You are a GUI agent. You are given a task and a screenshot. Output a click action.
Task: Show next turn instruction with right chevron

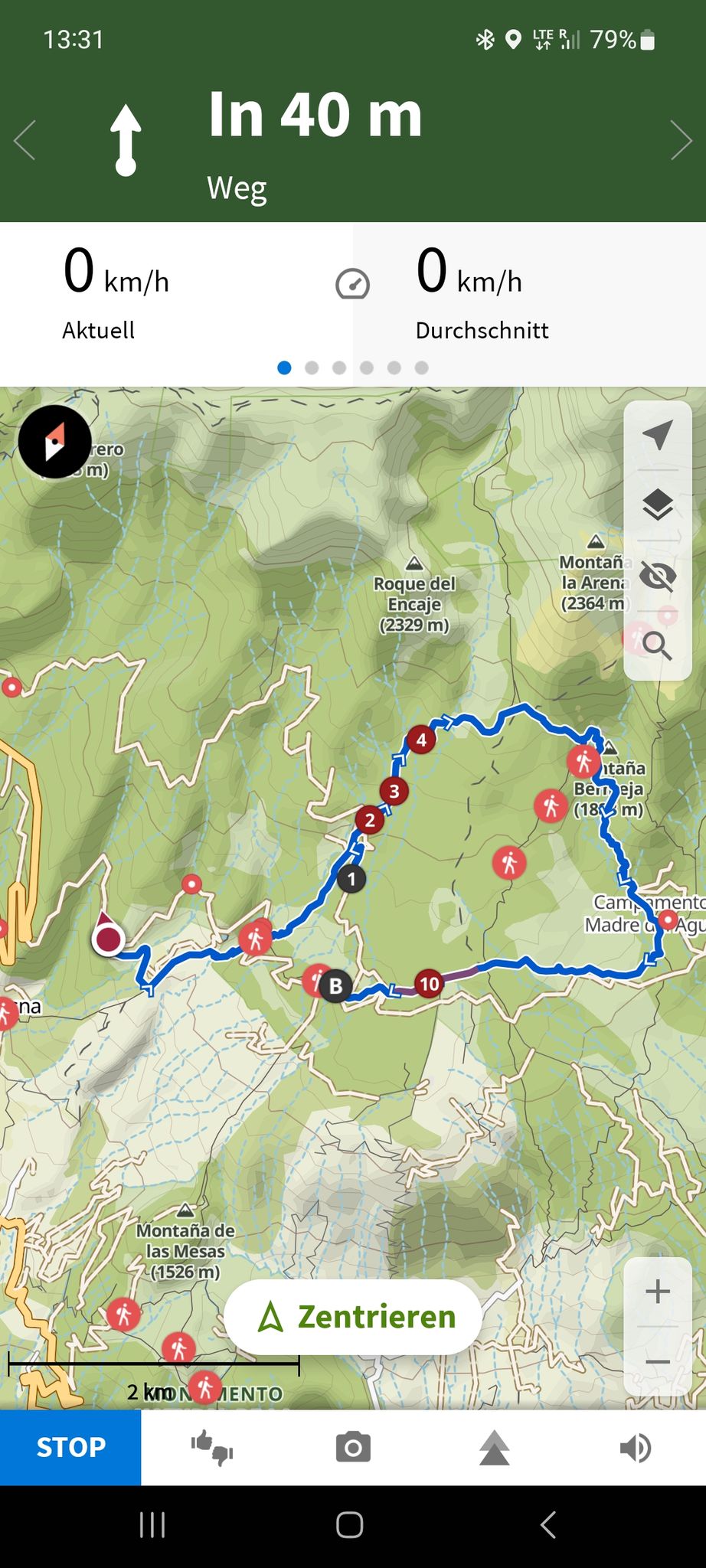[681, 140]
